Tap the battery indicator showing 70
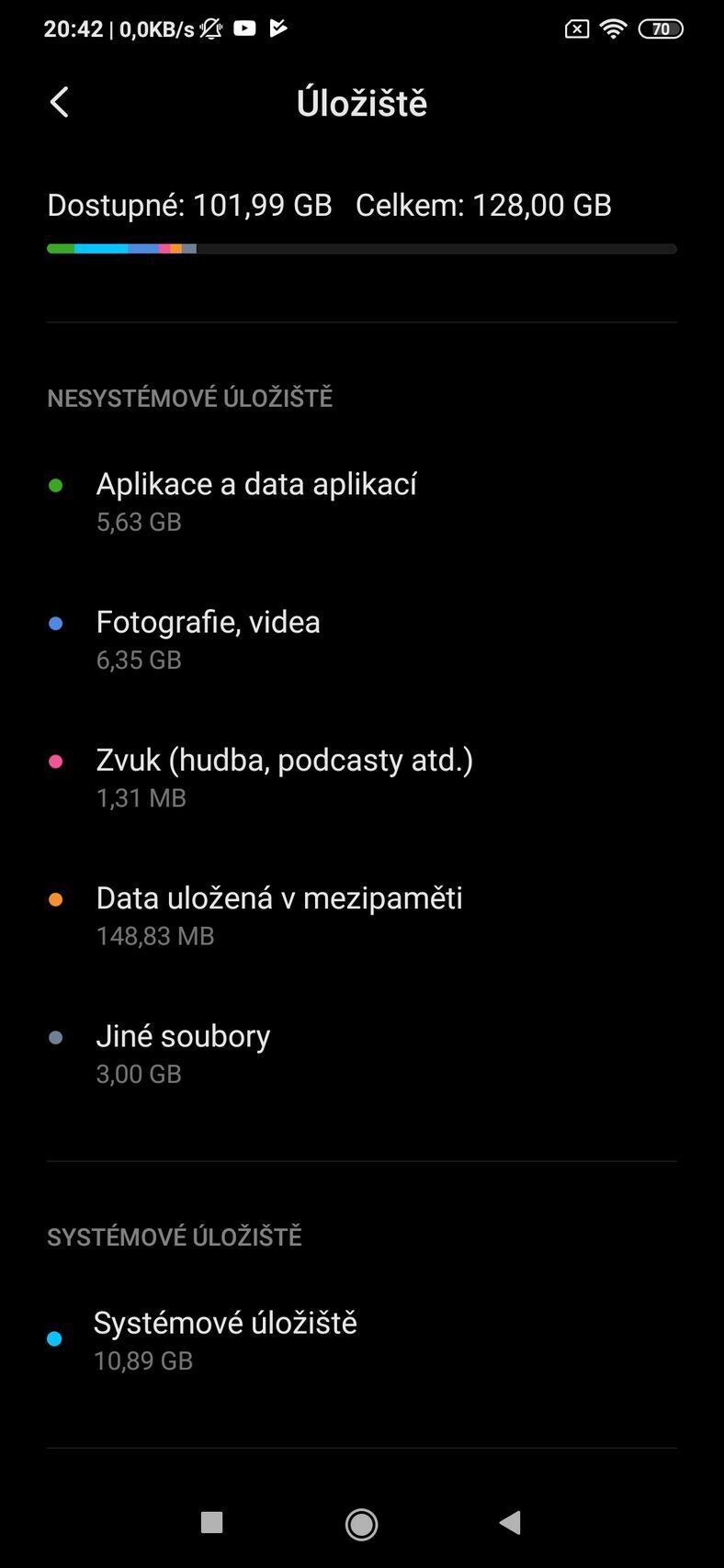Image resolution: width=724 pixels, height=1568 pixels. point(660,28)
